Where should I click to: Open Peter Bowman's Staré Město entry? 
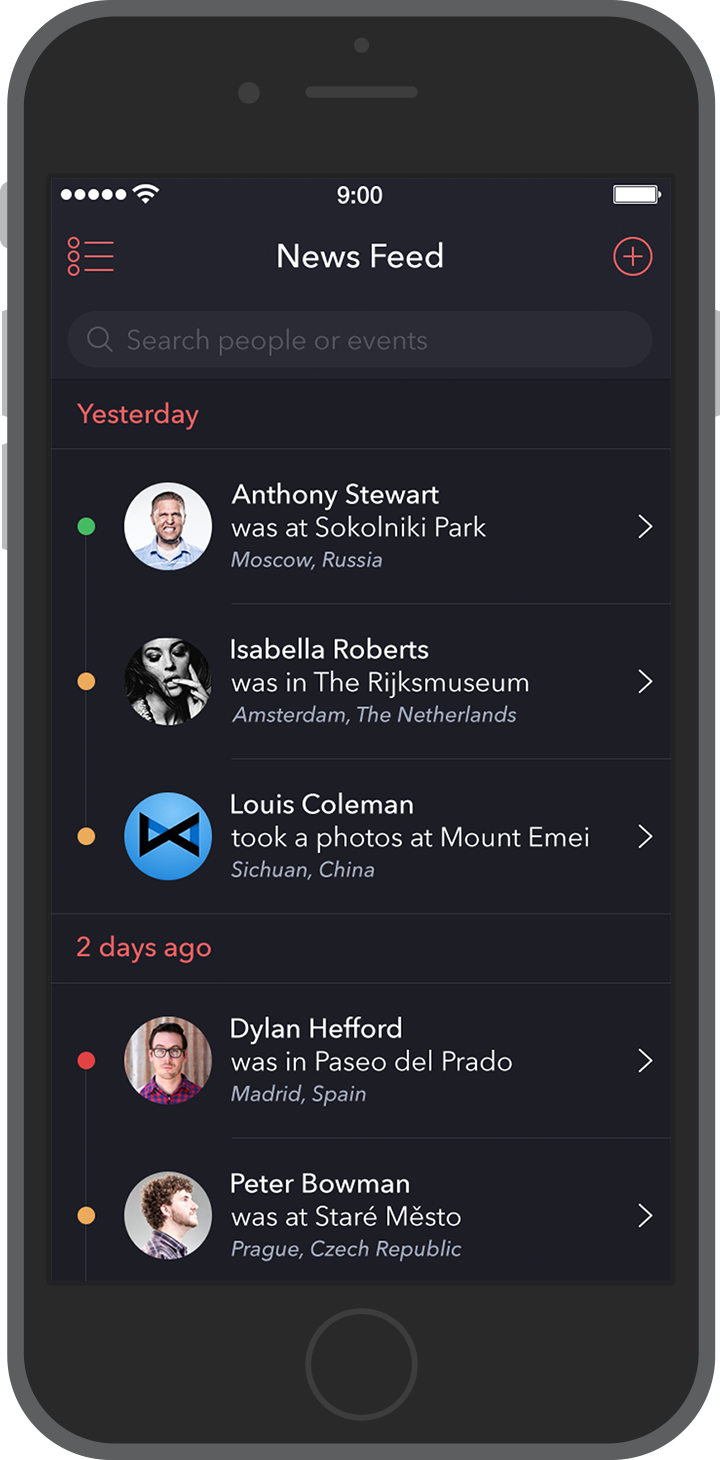tap(361, 1210)
